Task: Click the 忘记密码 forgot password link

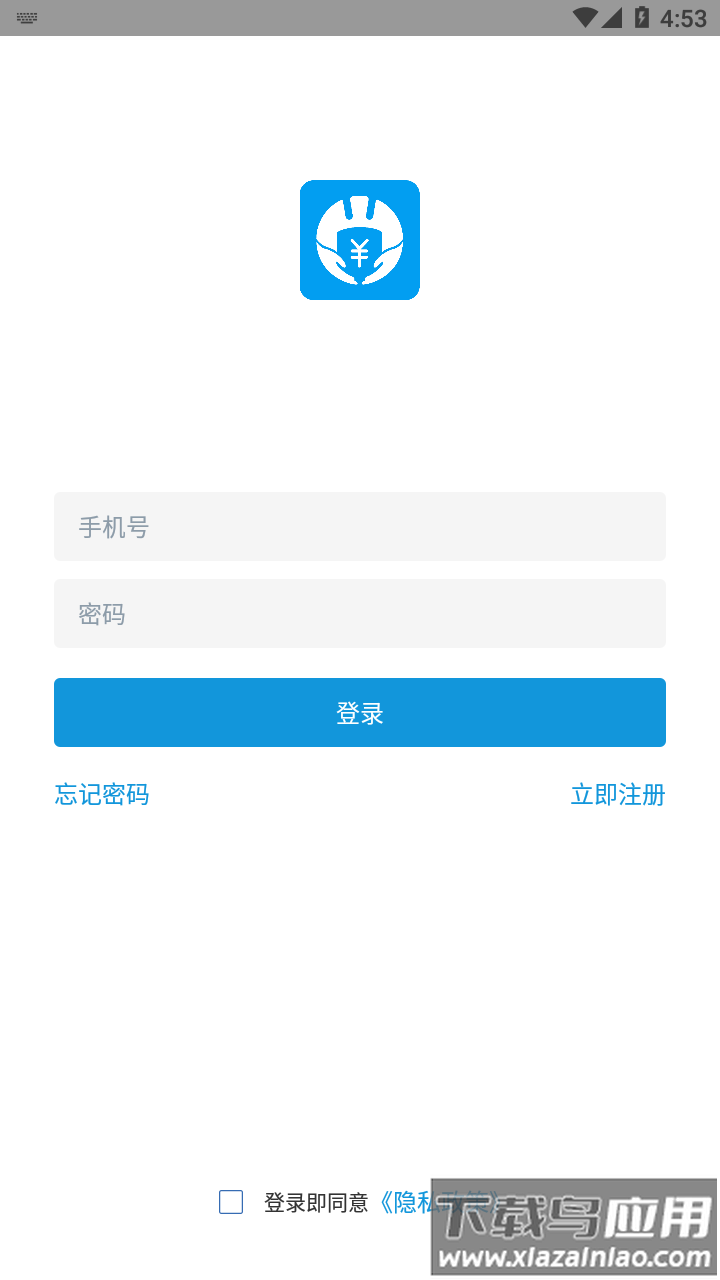Action: (100, 795)
